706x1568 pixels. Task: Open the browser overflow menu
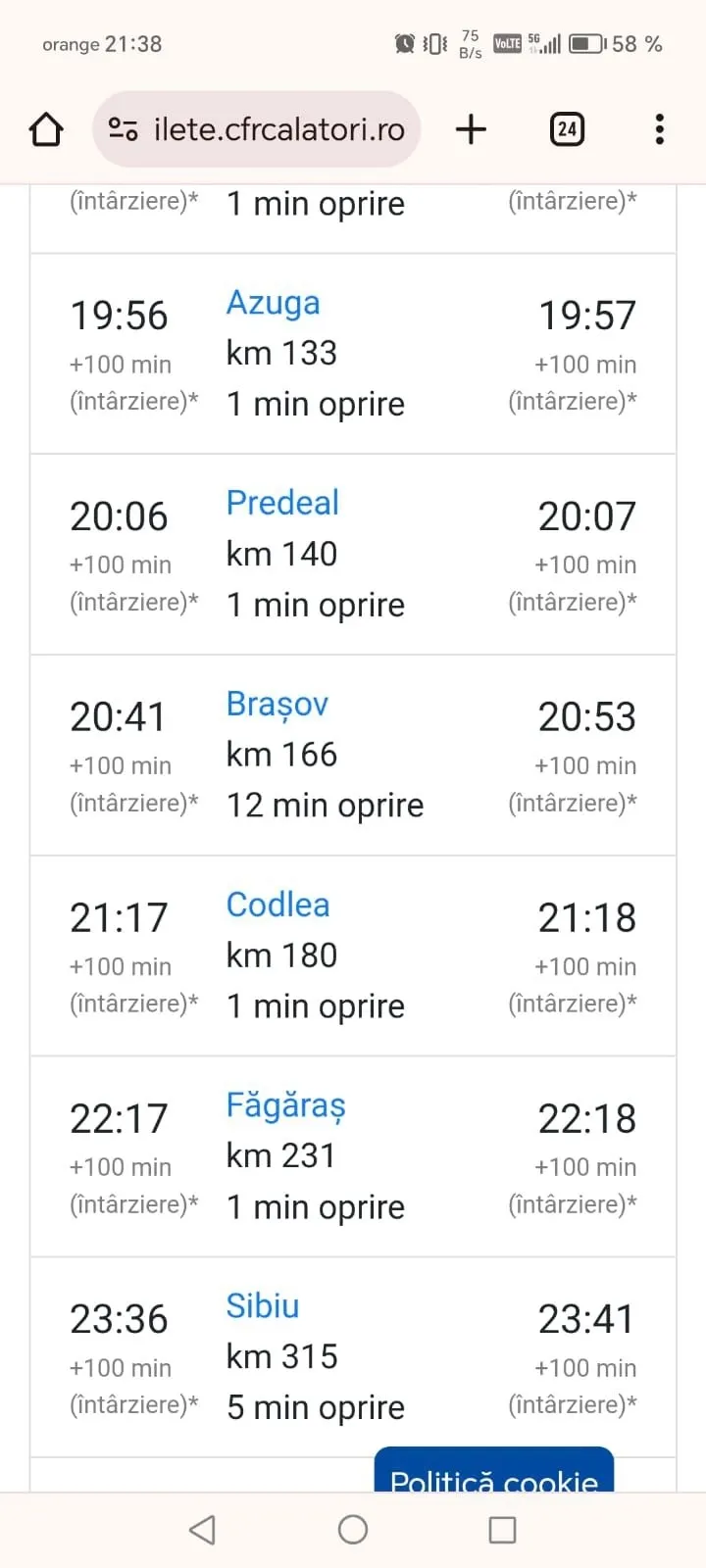(x=659, y=129)
